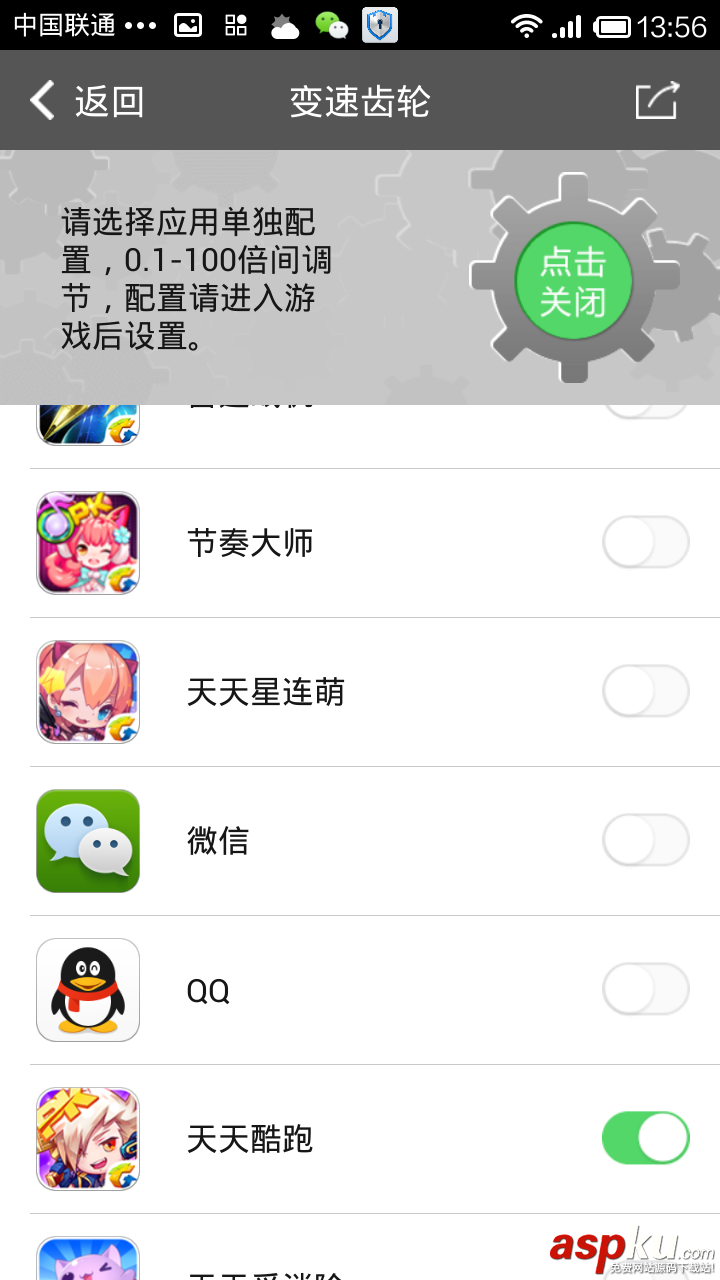Enable speed adjustment for 节奏大师

(645, 542)
